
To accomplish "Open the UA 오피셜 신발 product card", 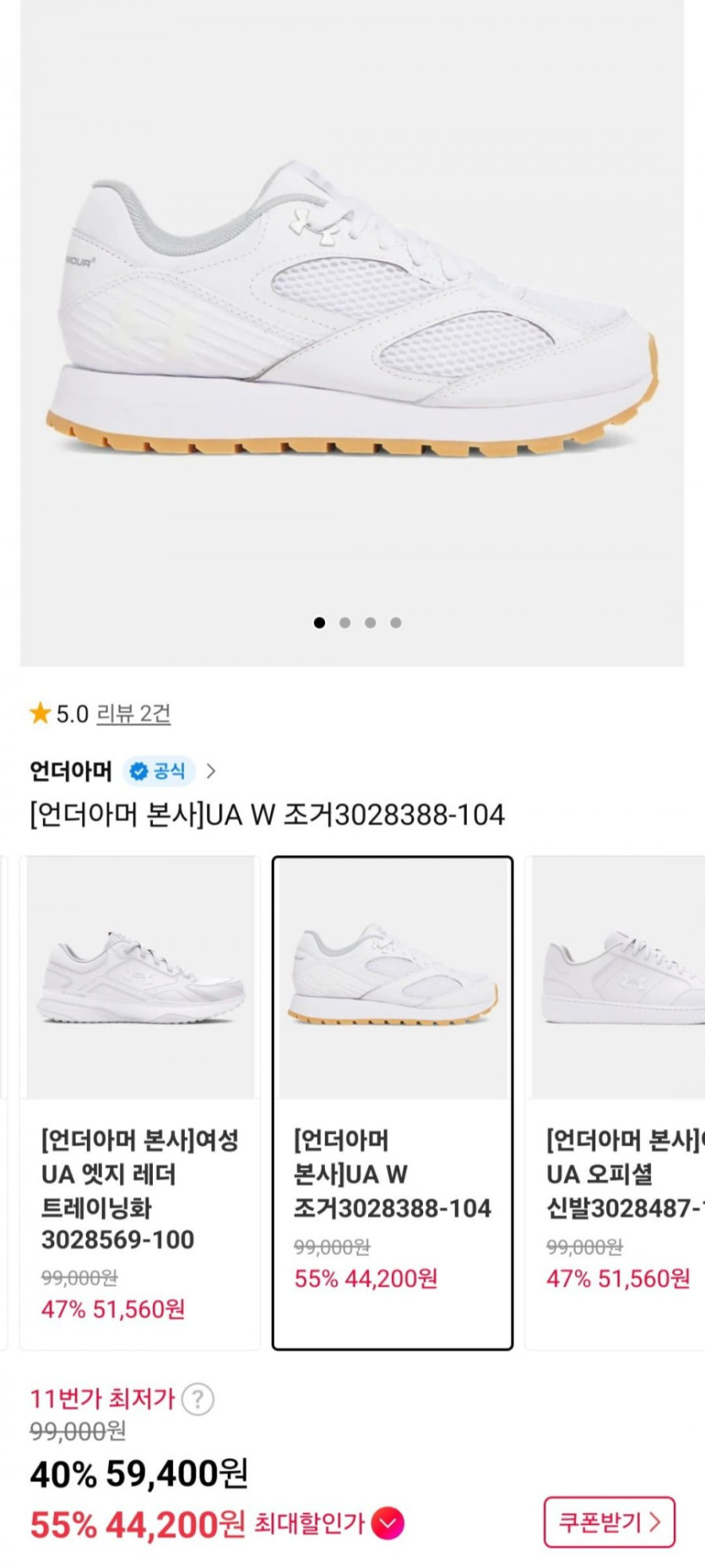I will point(616,1102).
